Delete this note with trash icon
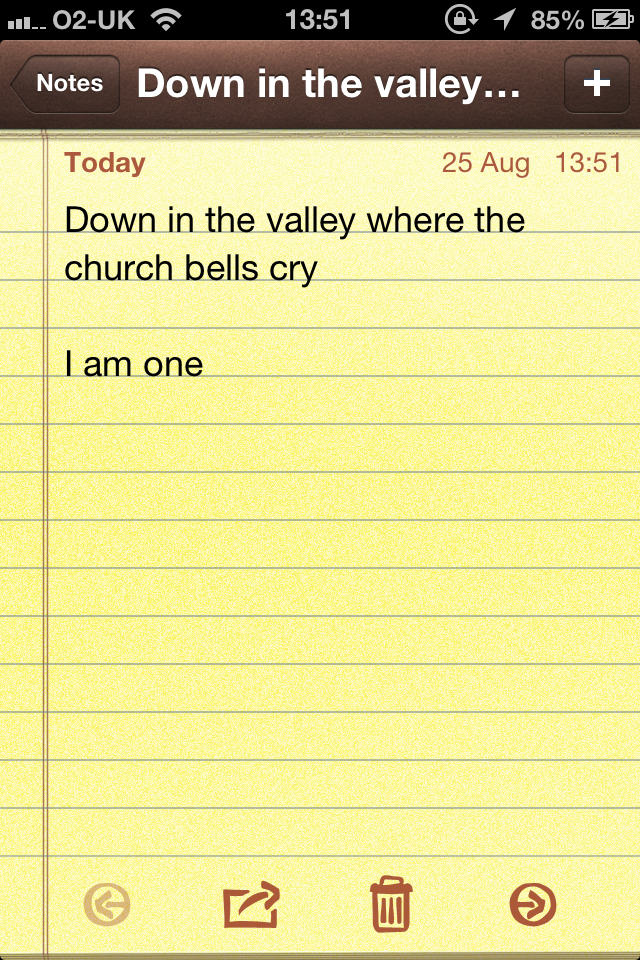The width and height of the screenshot is (640, 960). 391,905
